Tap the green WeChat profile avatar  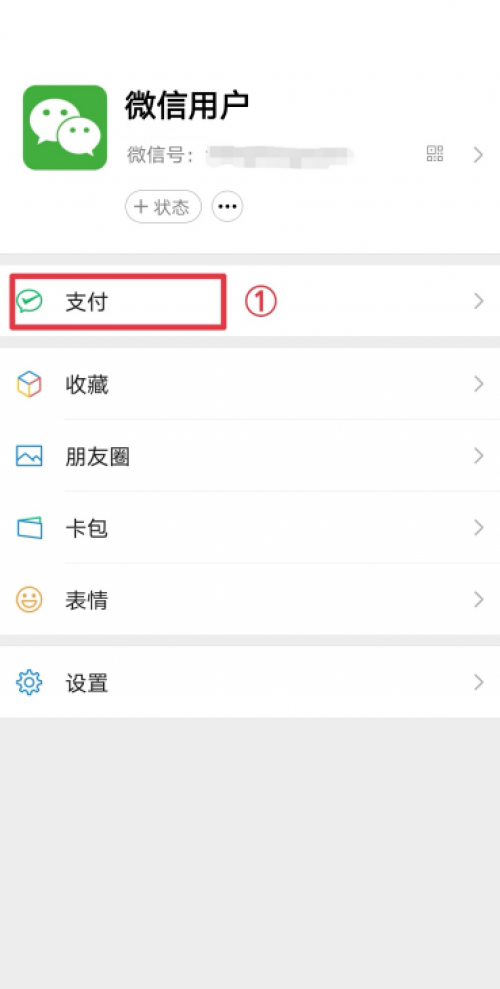click(65, 127)
